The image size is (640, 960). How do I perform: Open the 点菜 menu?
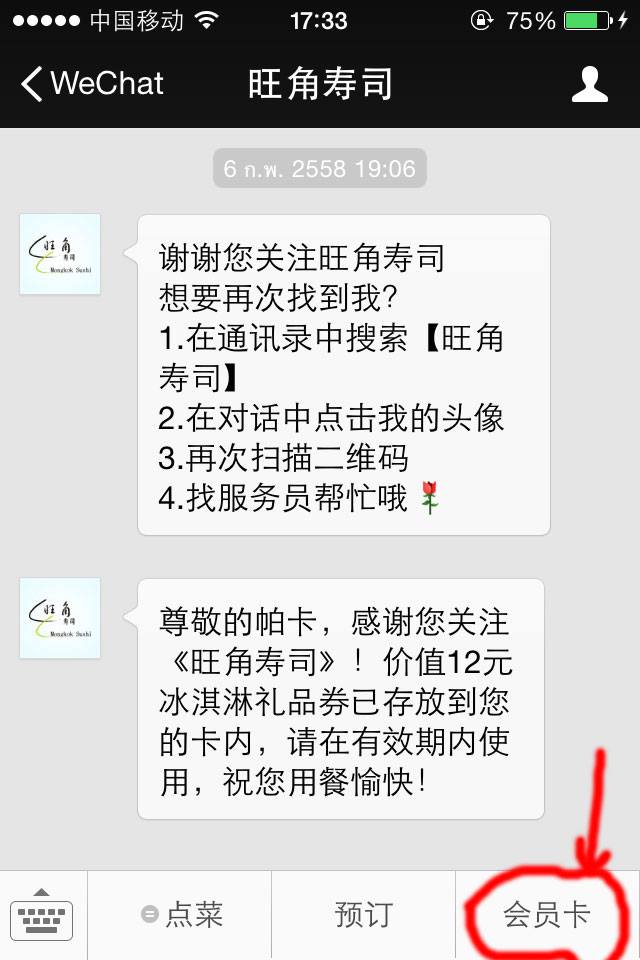click(181, 915)
